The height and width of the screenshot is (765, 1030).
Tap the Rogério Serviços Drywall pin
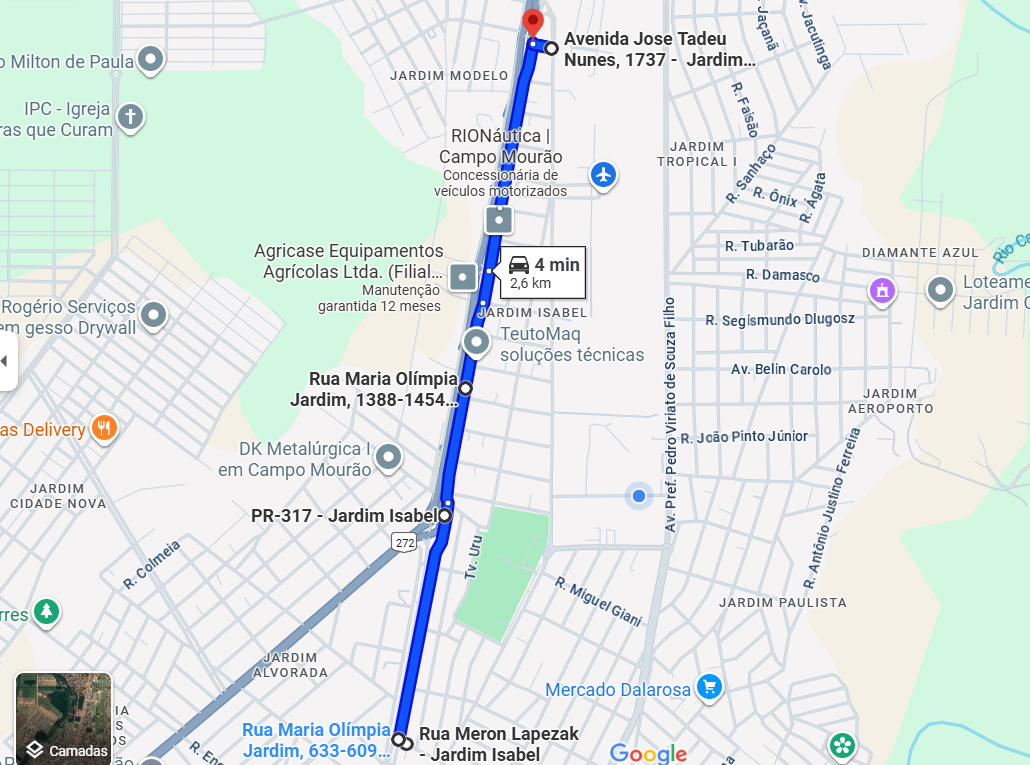click(153, 316)
